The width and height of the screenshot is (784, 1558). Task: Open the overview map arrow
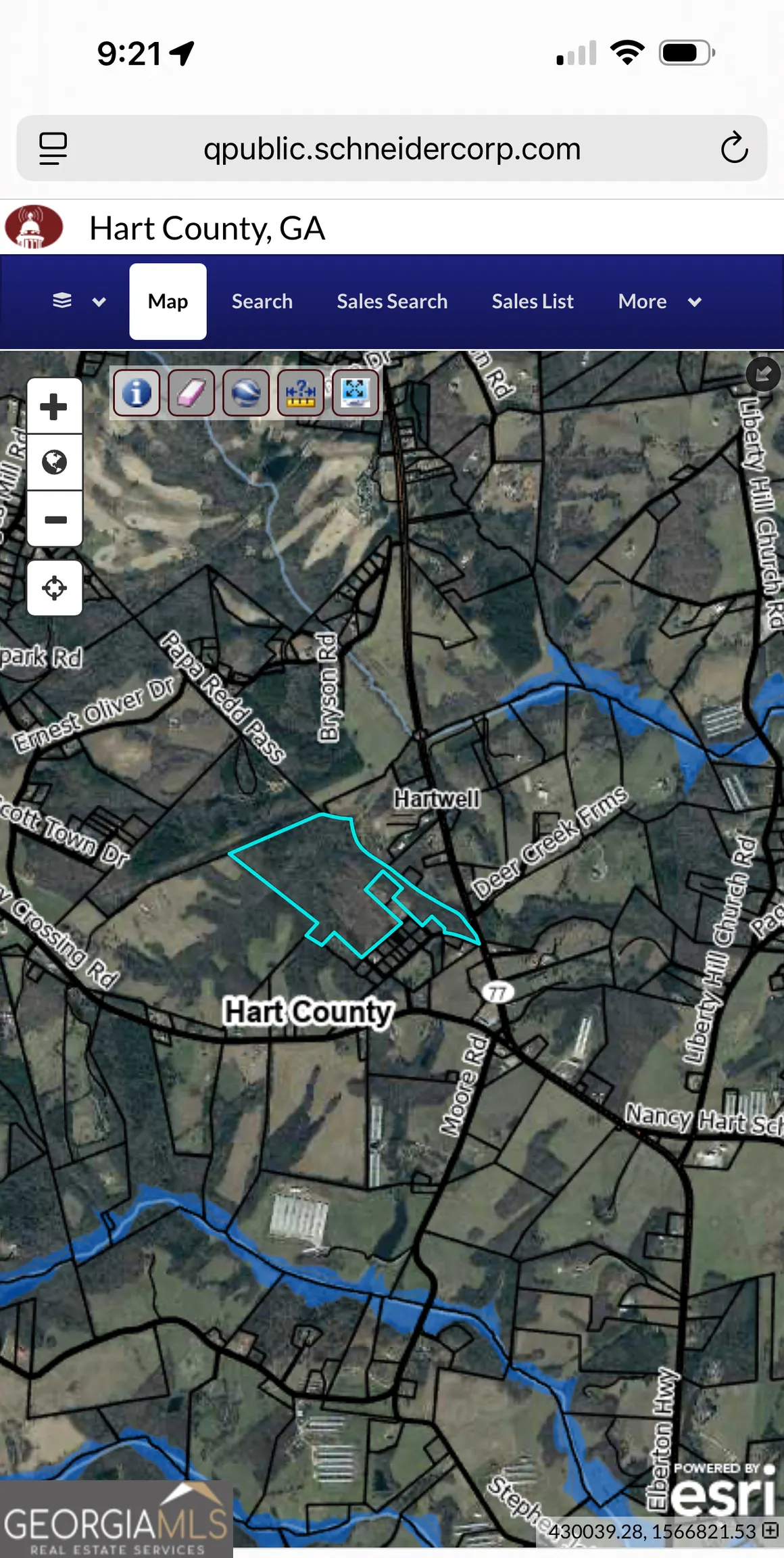[763, 373]
